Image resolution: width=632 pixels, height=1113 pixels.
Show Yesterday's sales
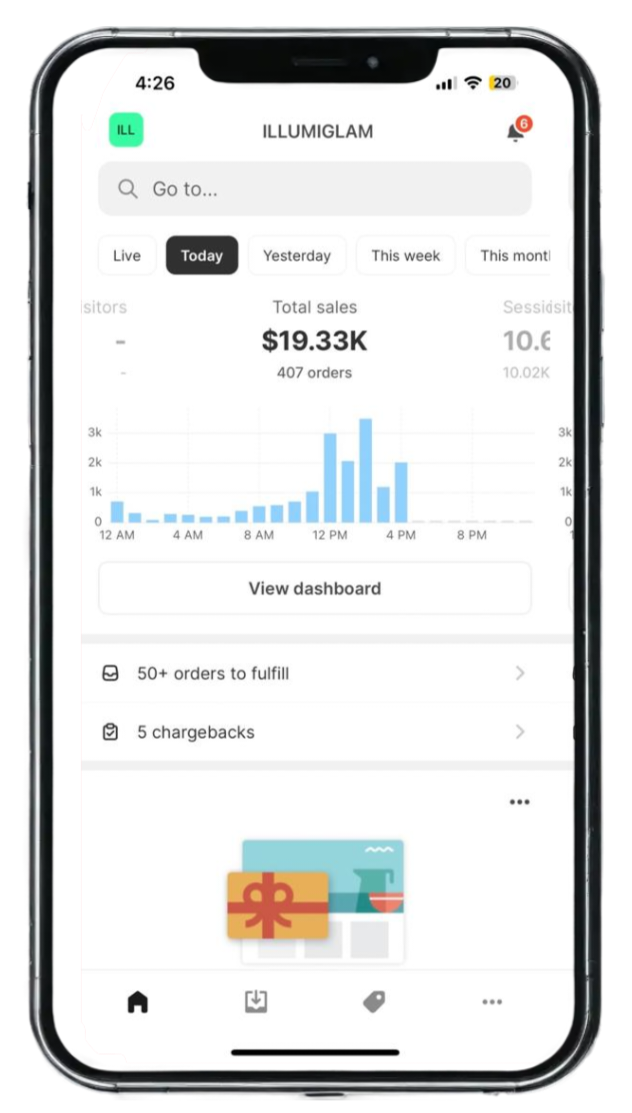296,256
